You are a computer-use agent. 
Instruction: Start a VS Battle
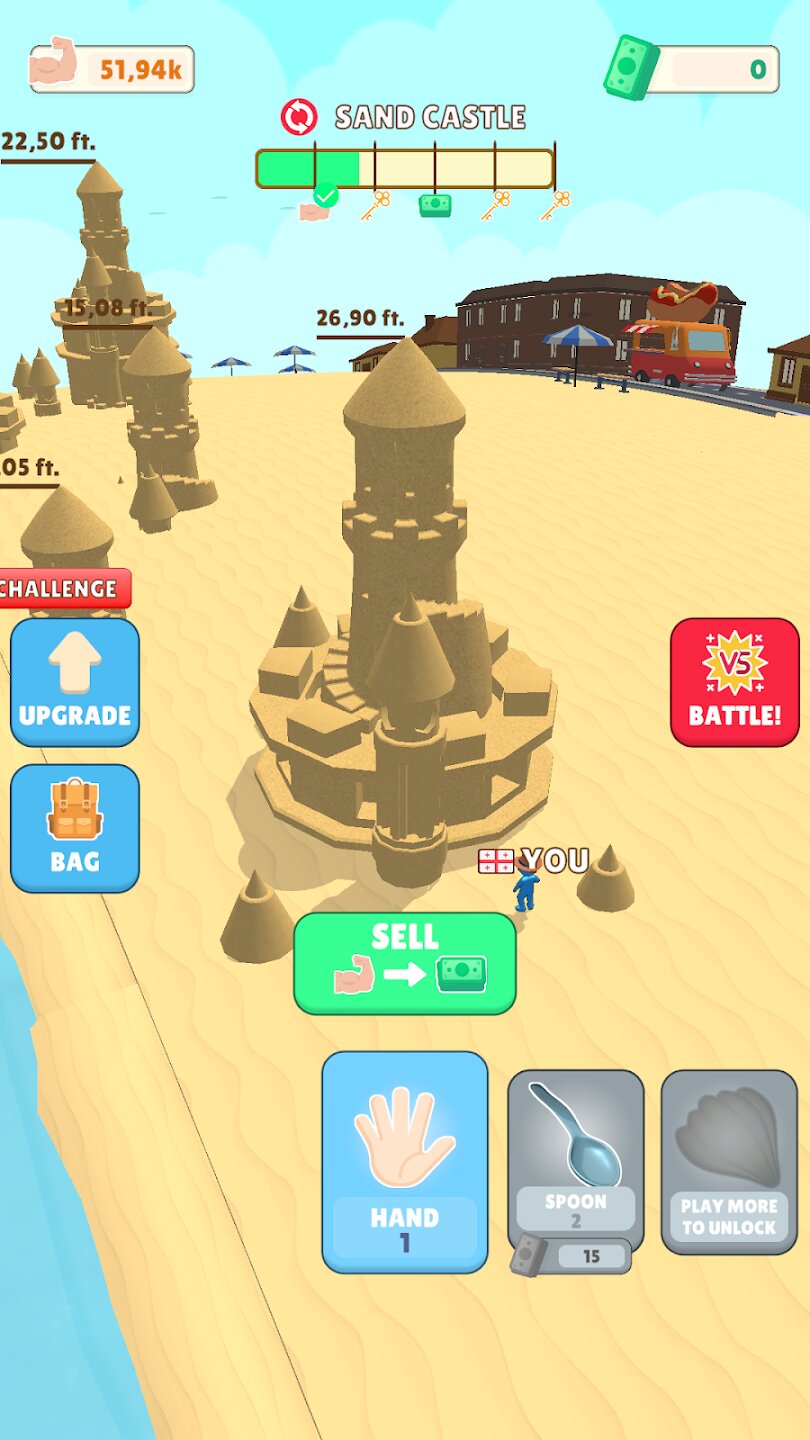point(734,682)
